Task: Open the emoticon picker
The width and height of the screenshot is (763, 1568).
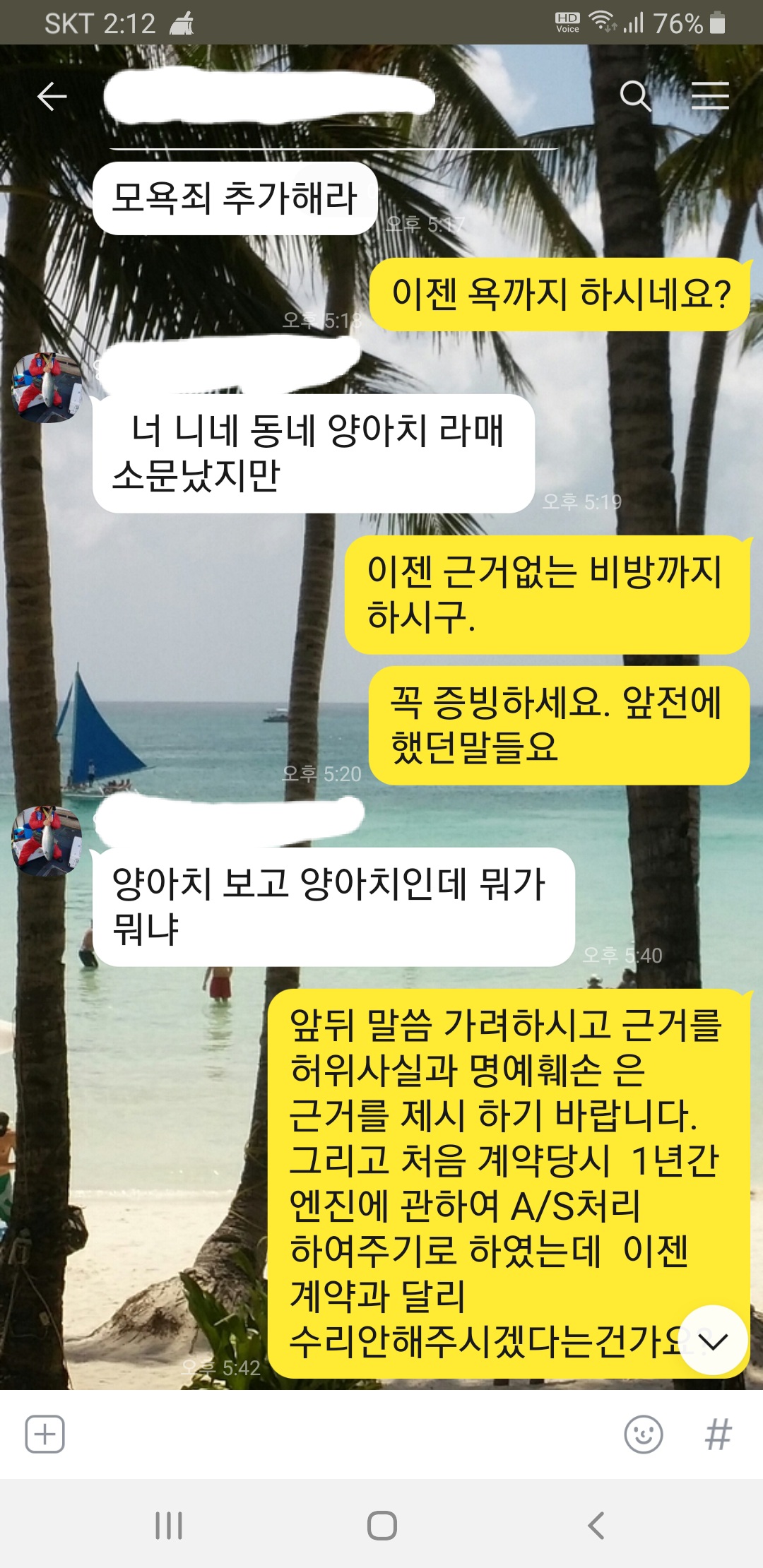Action: (x=643, y=1435)
